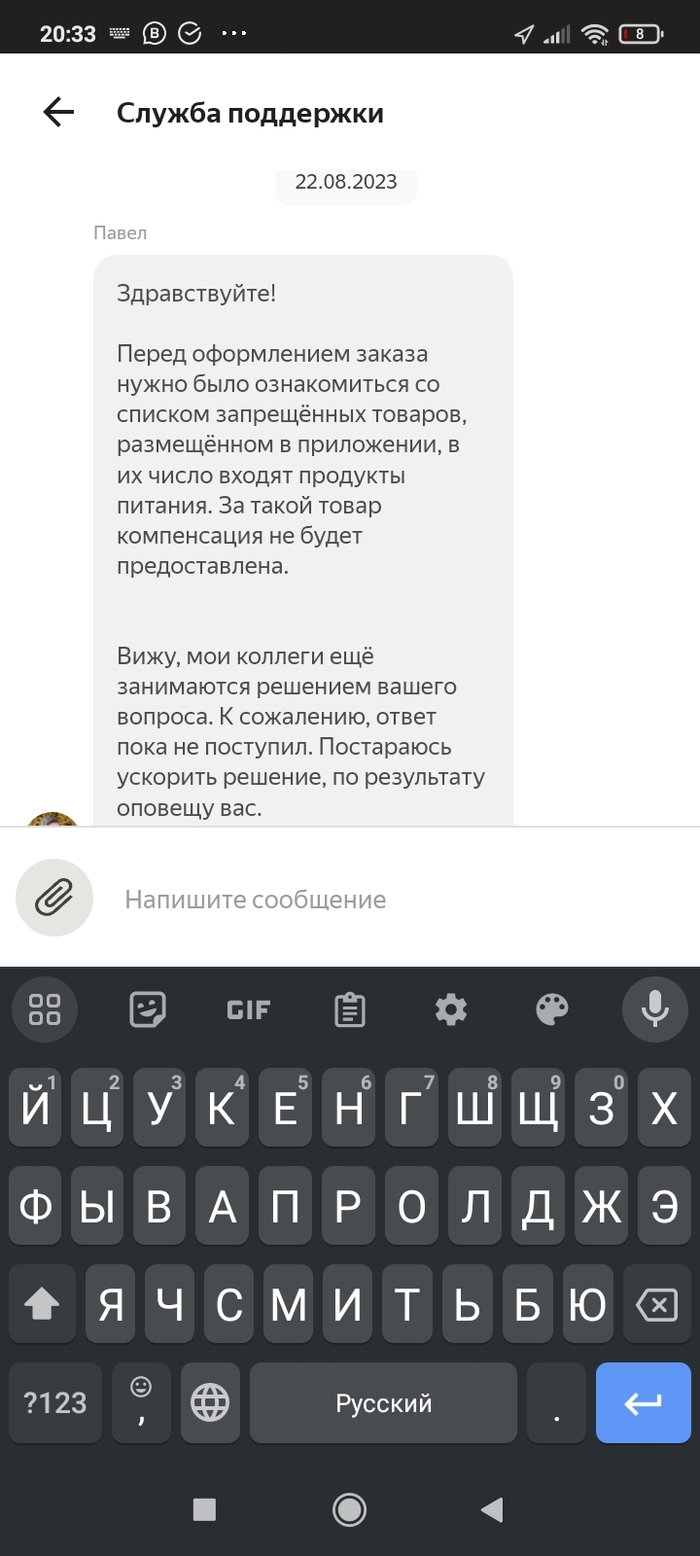Image resolution: width=700 pixels, height=1556 pixels.
Task: Hit the blue enter key
Action: coord(642,1403)
